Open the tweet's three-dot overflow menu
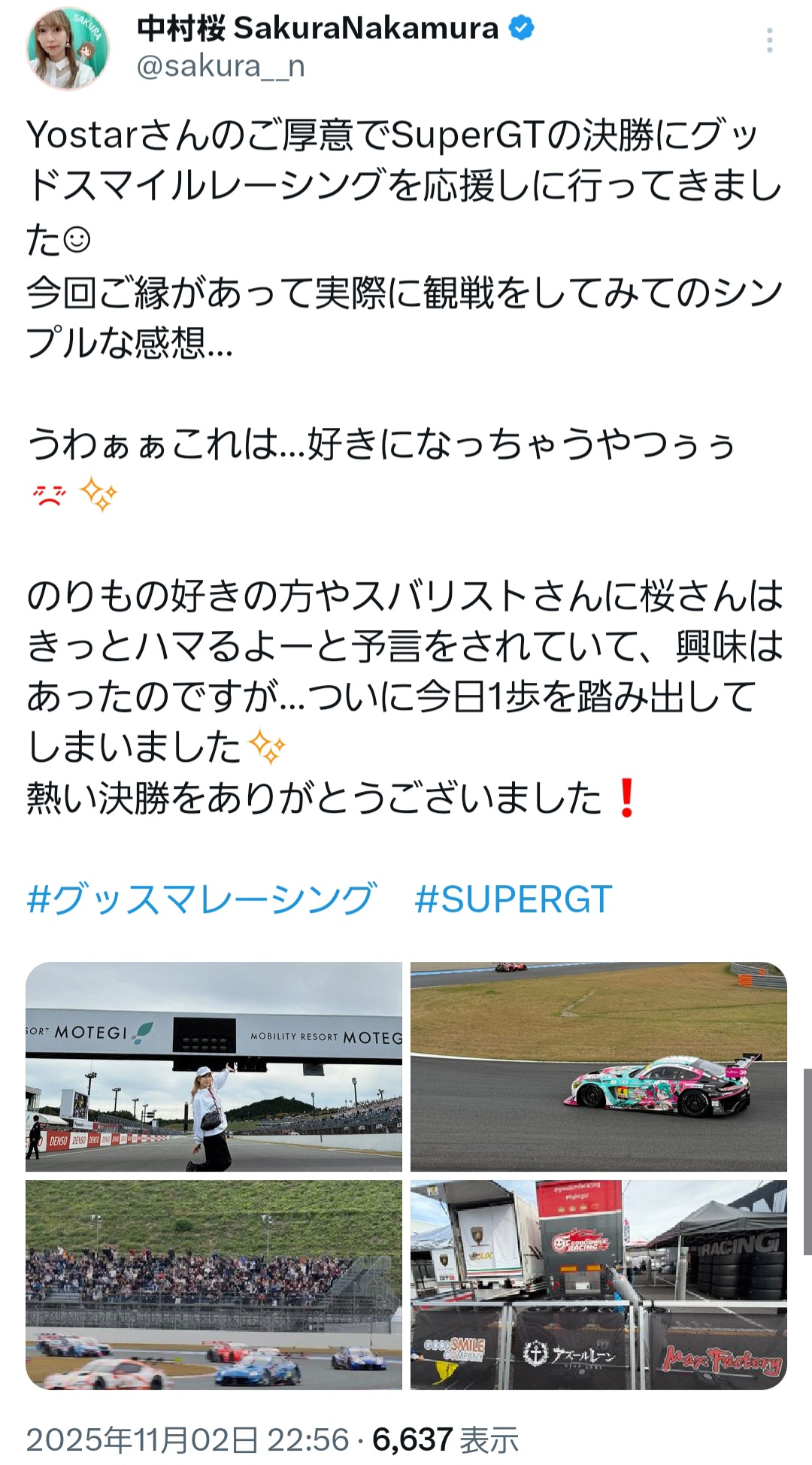 click(769, 41)
